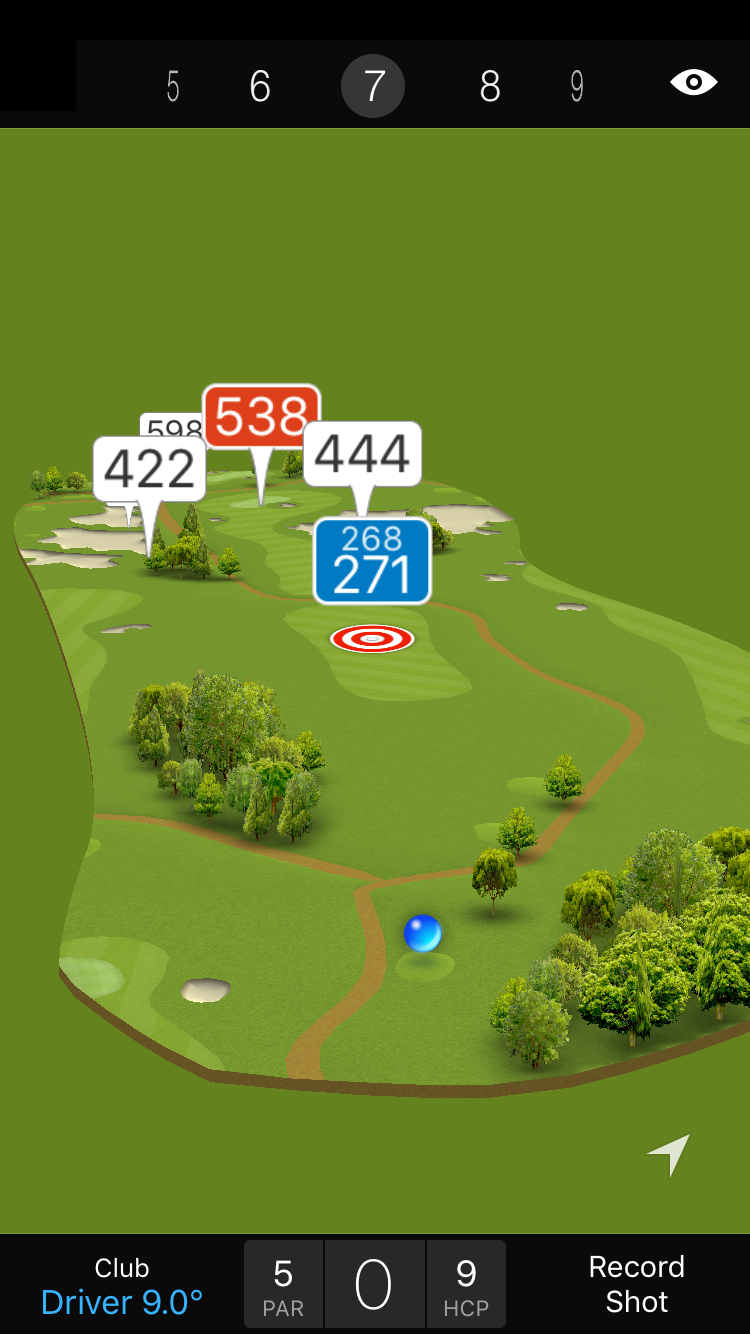Select the 444 distance marker
Screen dimensions: 750x1334
tap(362, 454)
